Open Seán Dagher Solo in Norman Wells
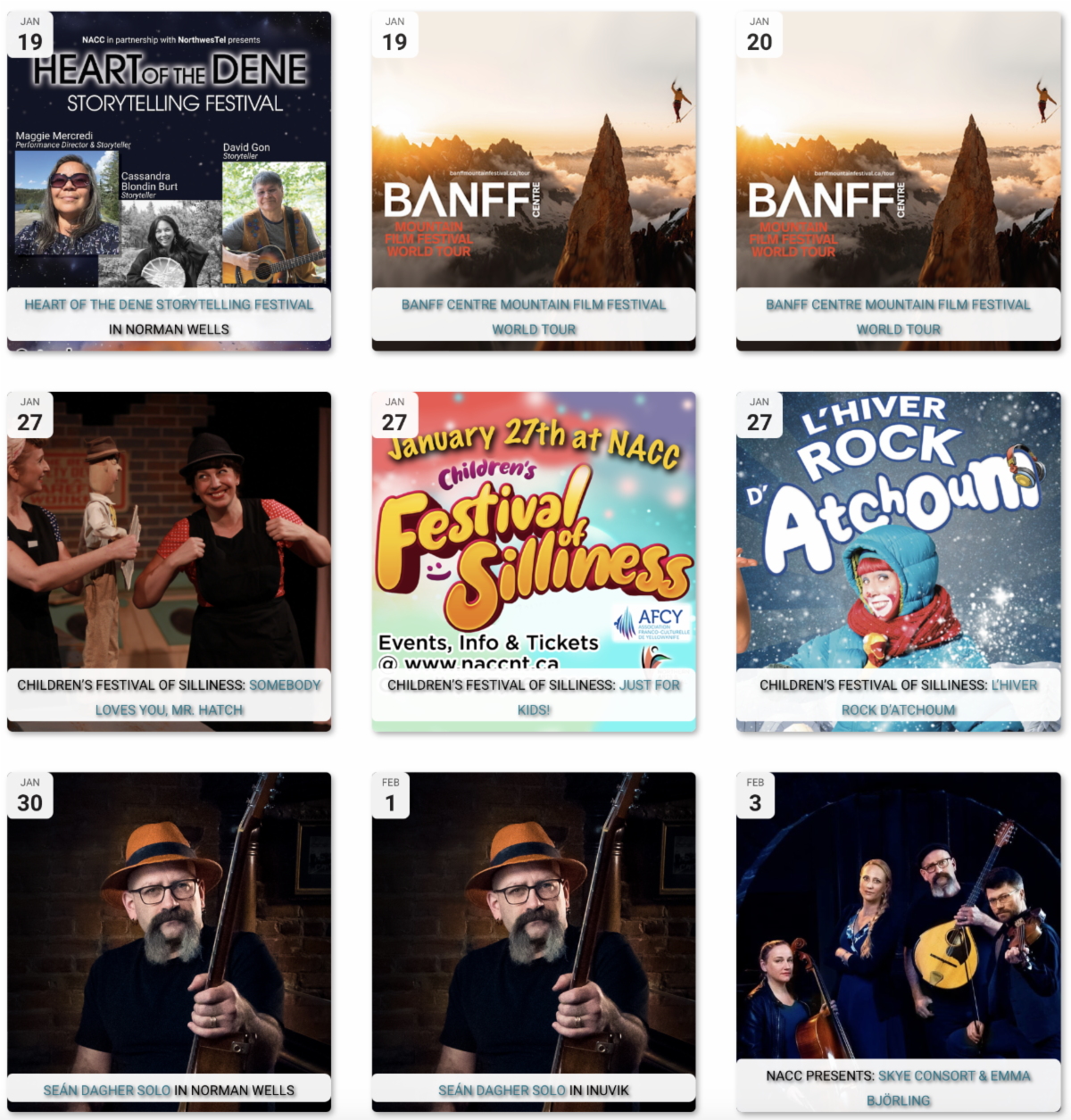This screenshot has height=1120, width=1071. 107,1090
